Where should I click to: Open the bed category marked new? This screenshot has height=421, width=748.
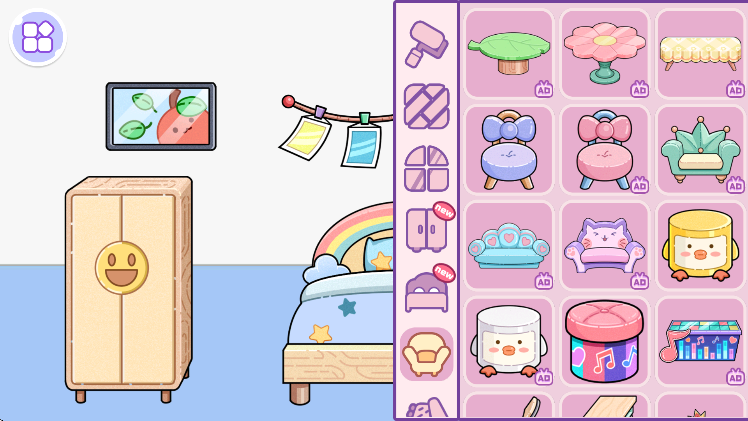coord(427,291)
